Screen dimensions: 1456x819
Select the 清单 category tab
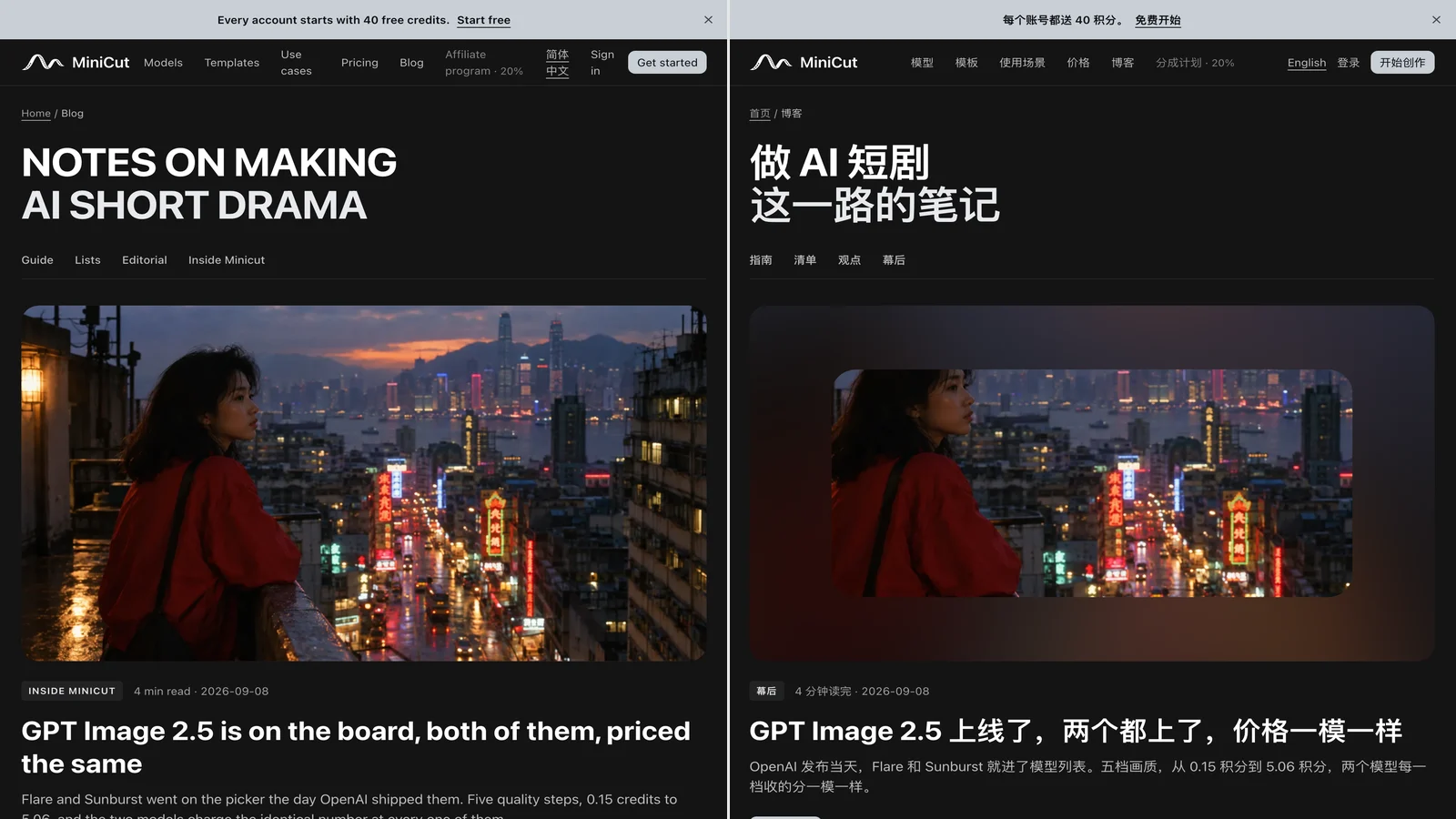point(804,260)
